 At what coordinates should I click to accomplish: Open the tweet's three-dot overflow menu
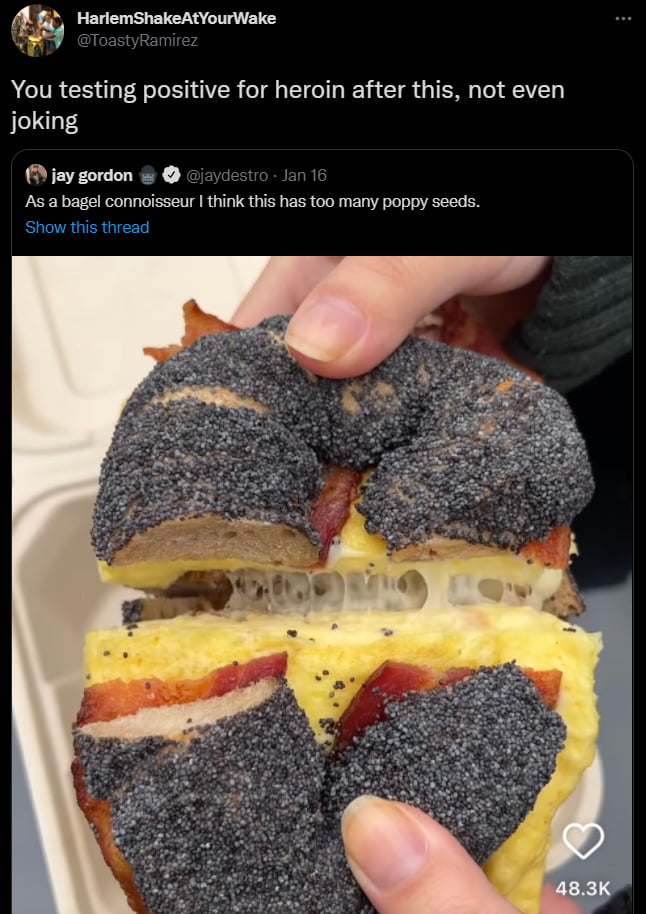(623, 19)
